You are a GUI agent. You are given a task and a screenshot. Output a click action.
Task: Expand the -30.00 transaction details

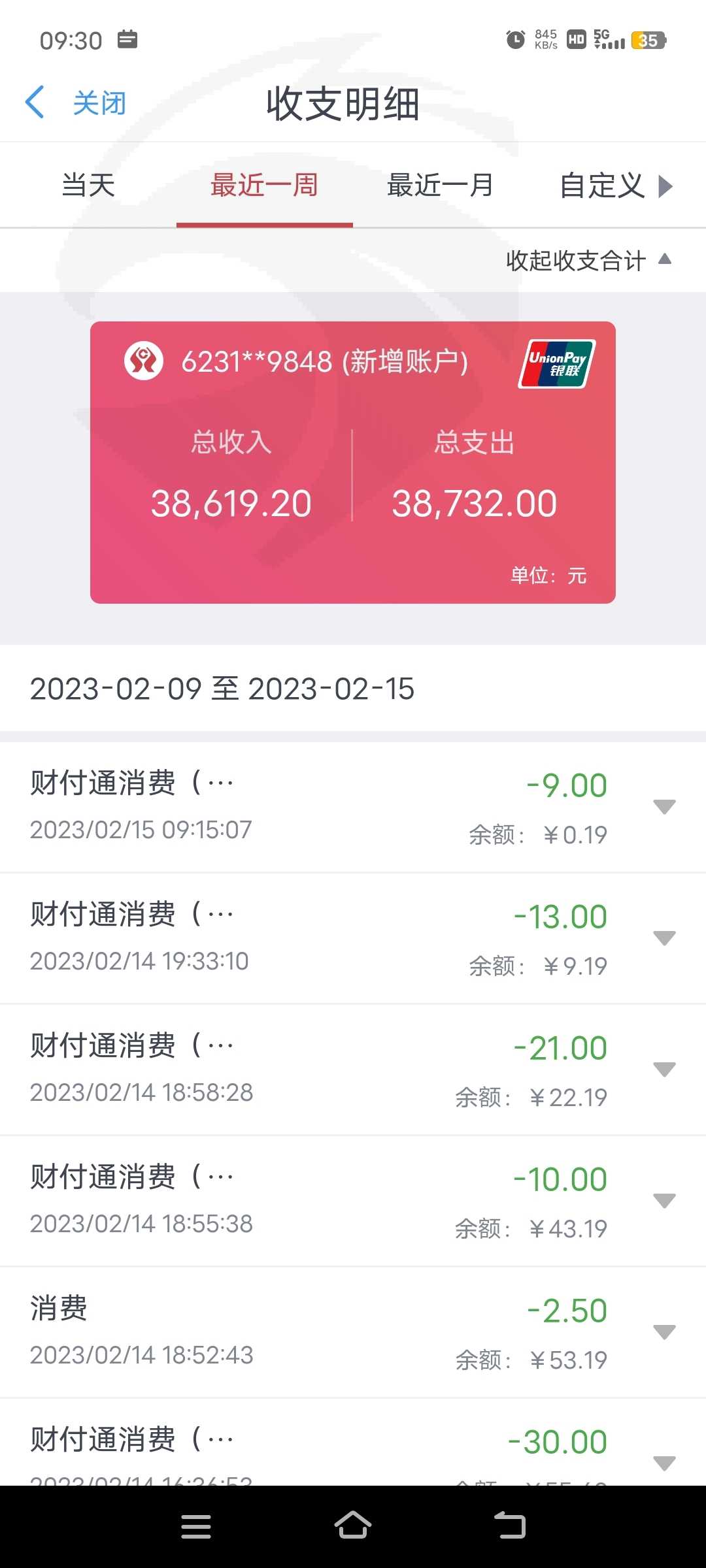coord(664,1463)
